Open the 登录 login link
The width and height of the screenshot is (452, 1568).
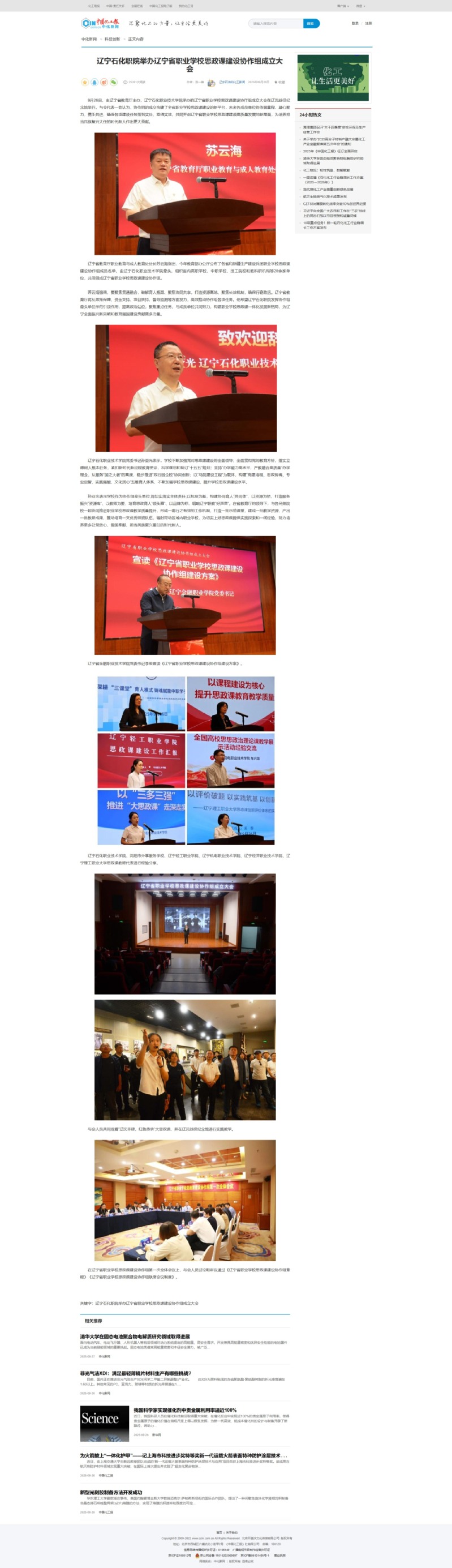tap(355, 24)
